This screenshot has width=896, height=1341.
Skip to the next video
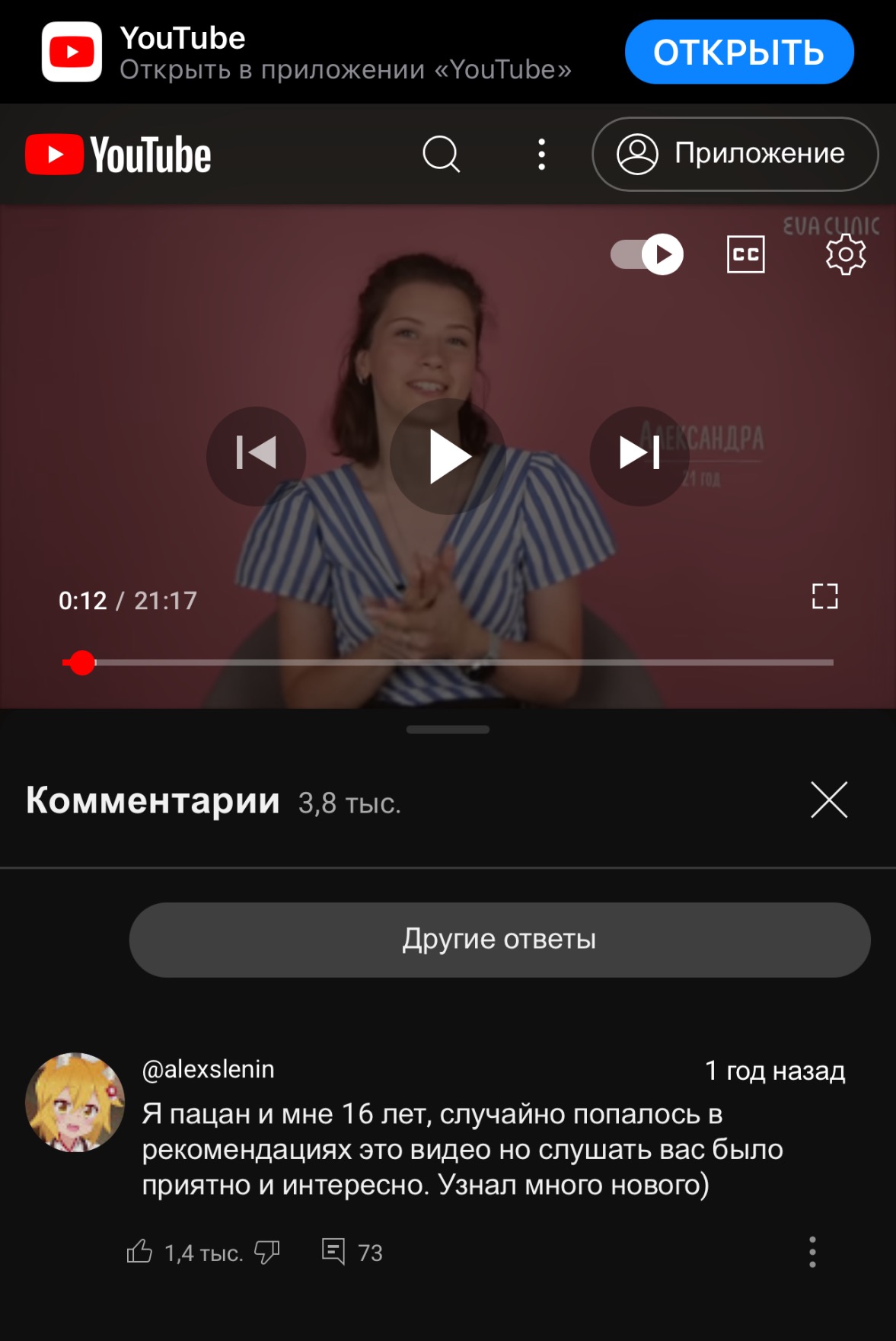click(639, 455)
